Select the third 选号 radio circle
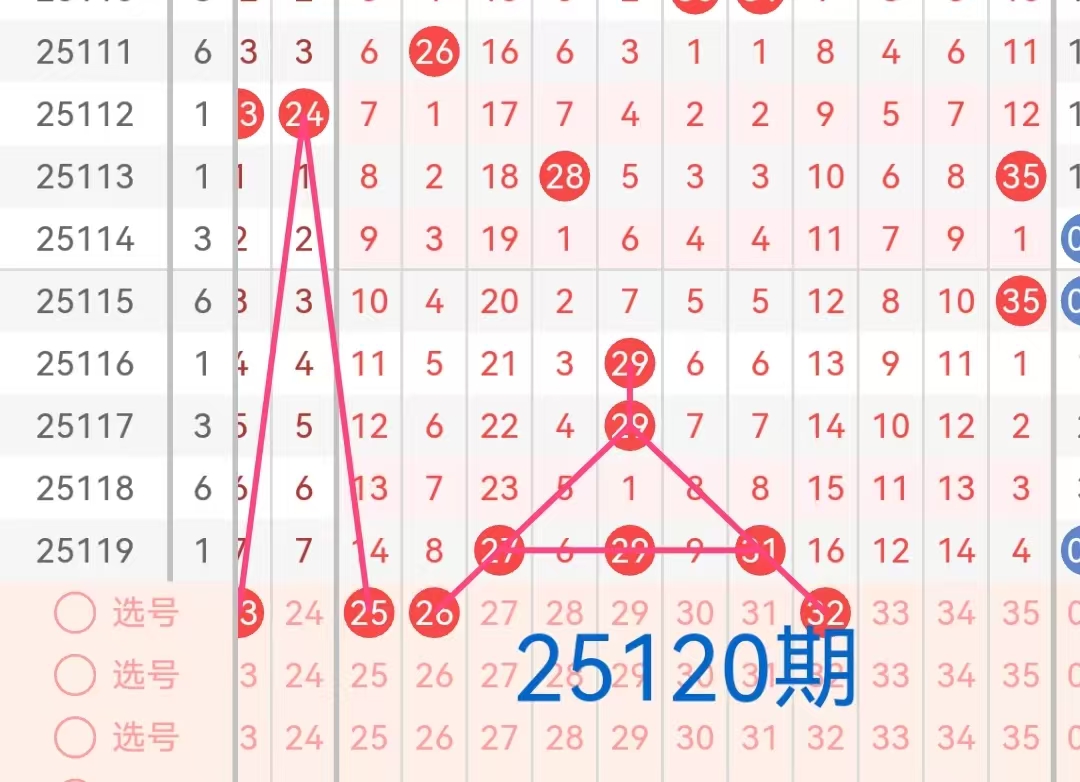 pyautogui.click(x=75, y=738)
